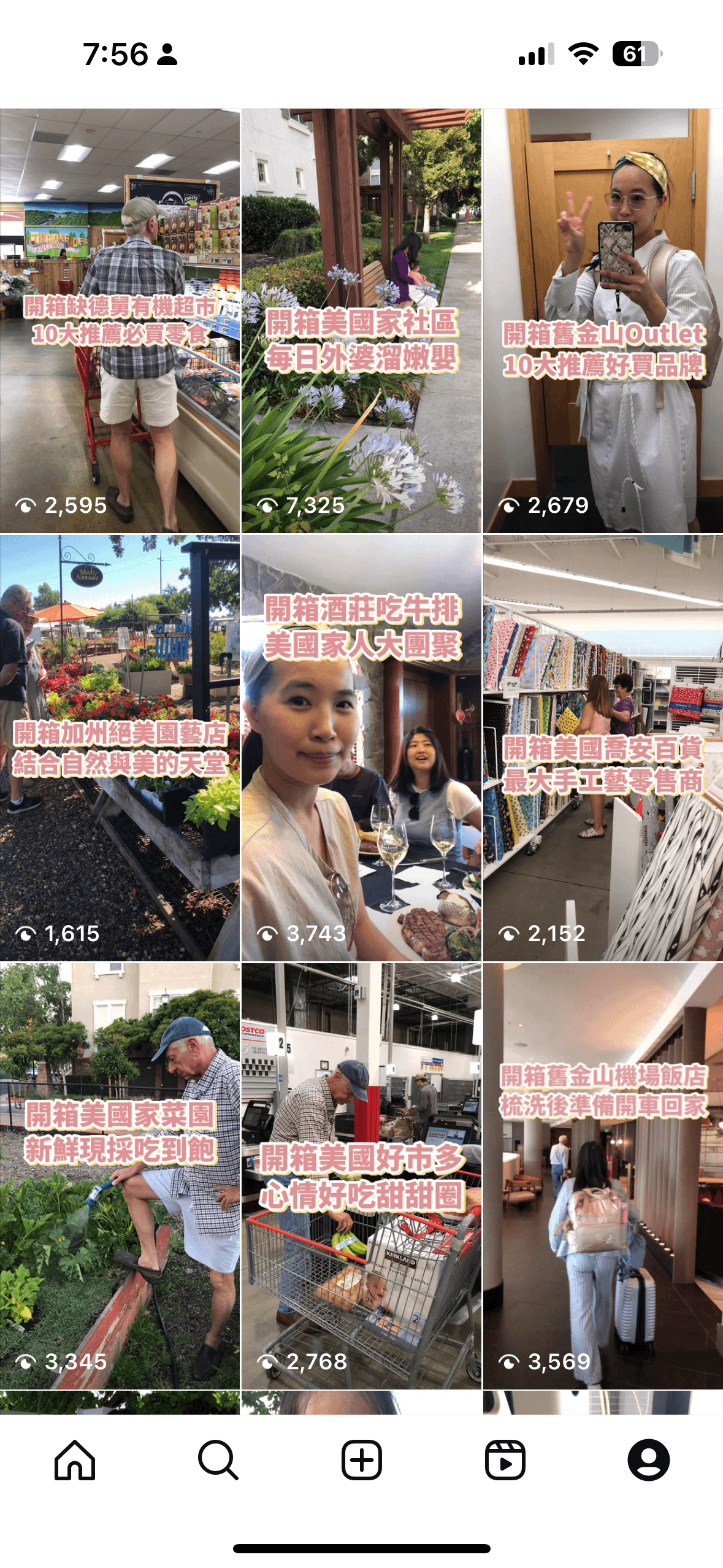Open the vegetable garden reel with 3,345 views
Viewport: 723px width, 1568px height.
point(120,1175)
